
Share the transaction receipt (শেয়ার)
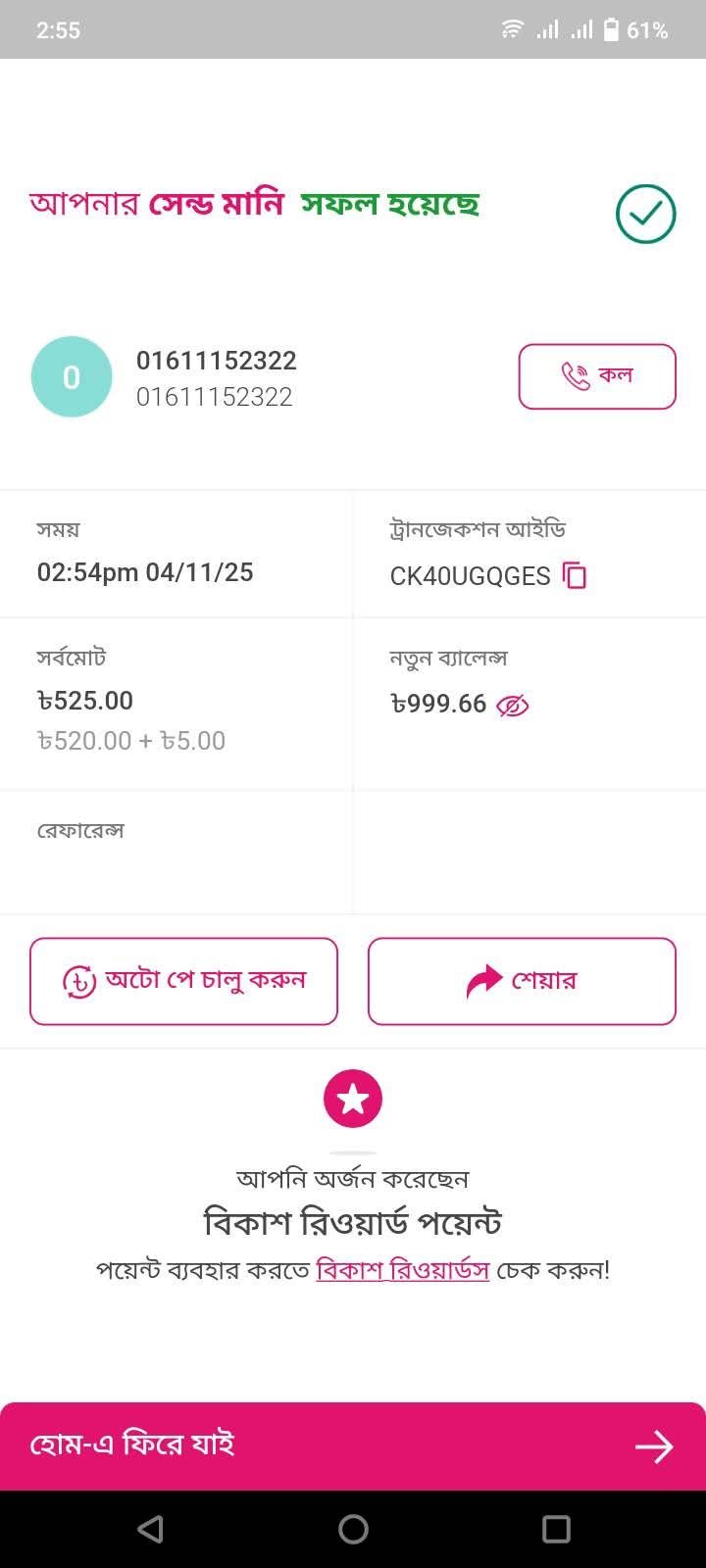coord(522,981)
